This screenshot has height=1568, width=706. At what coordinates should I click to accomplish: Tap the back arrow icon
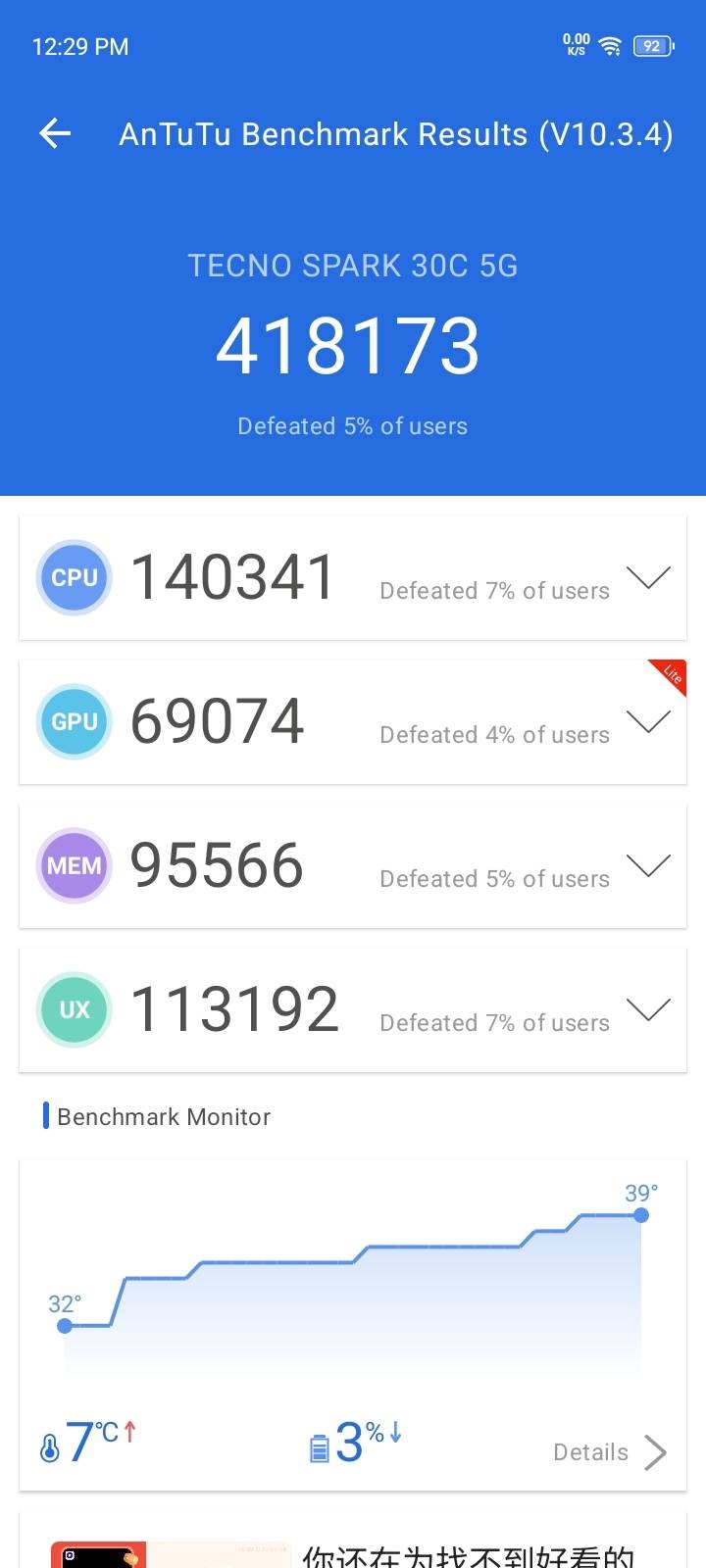coord(54,133)
